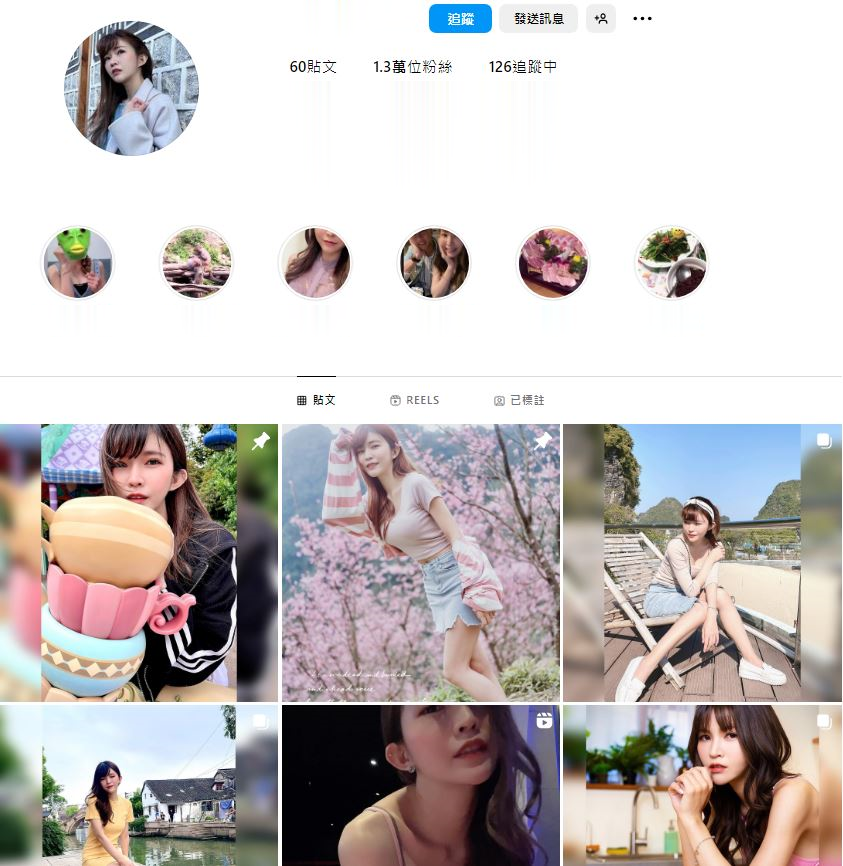843x866 pixels.
Task: Open the selfie close-up story highlight
Action: click(x=315, y=263)
